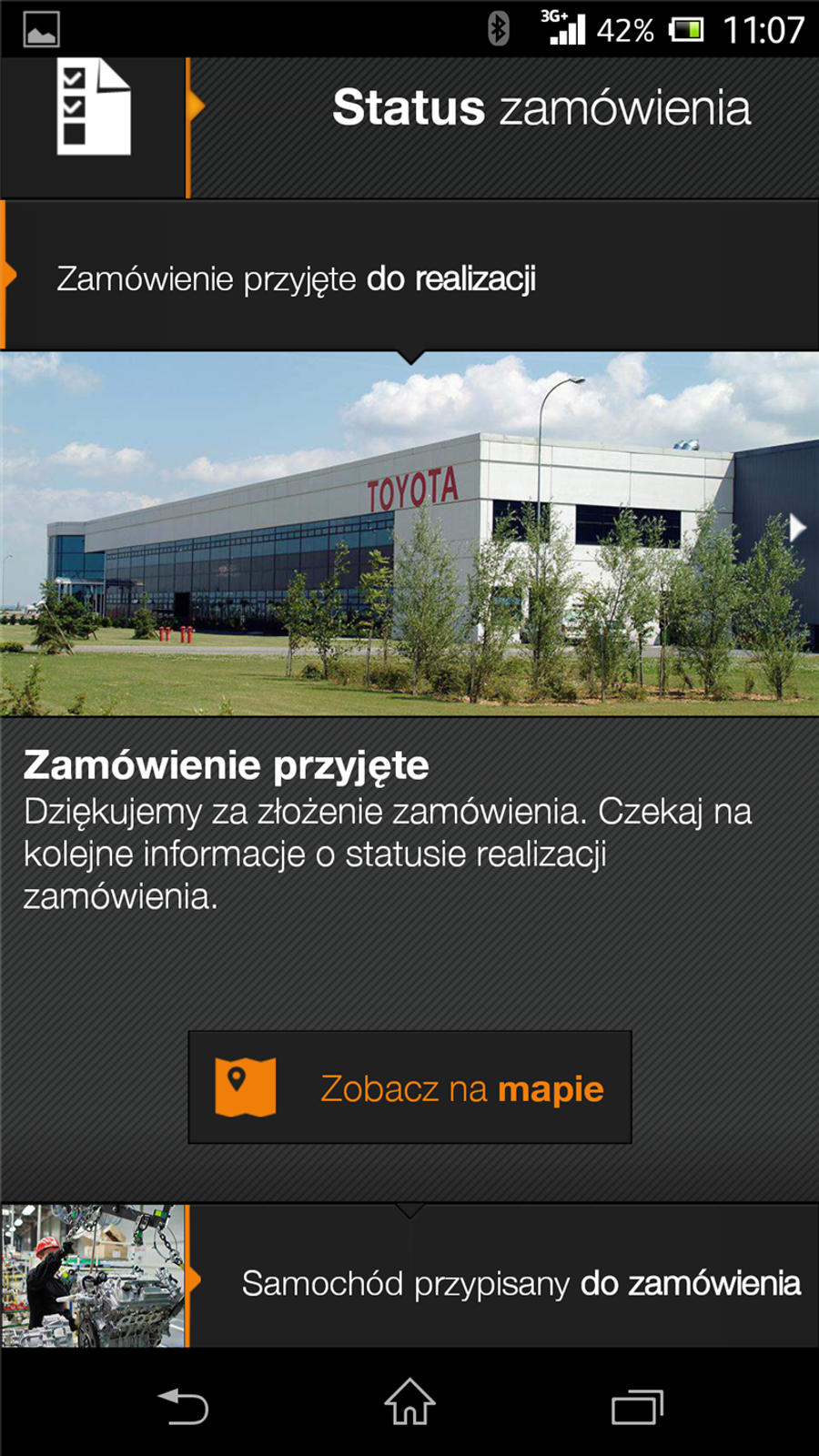The width and height of the screenshot is (819, 1456).
Task: Tap the Home navigation icon
Action: (409, 1401)
